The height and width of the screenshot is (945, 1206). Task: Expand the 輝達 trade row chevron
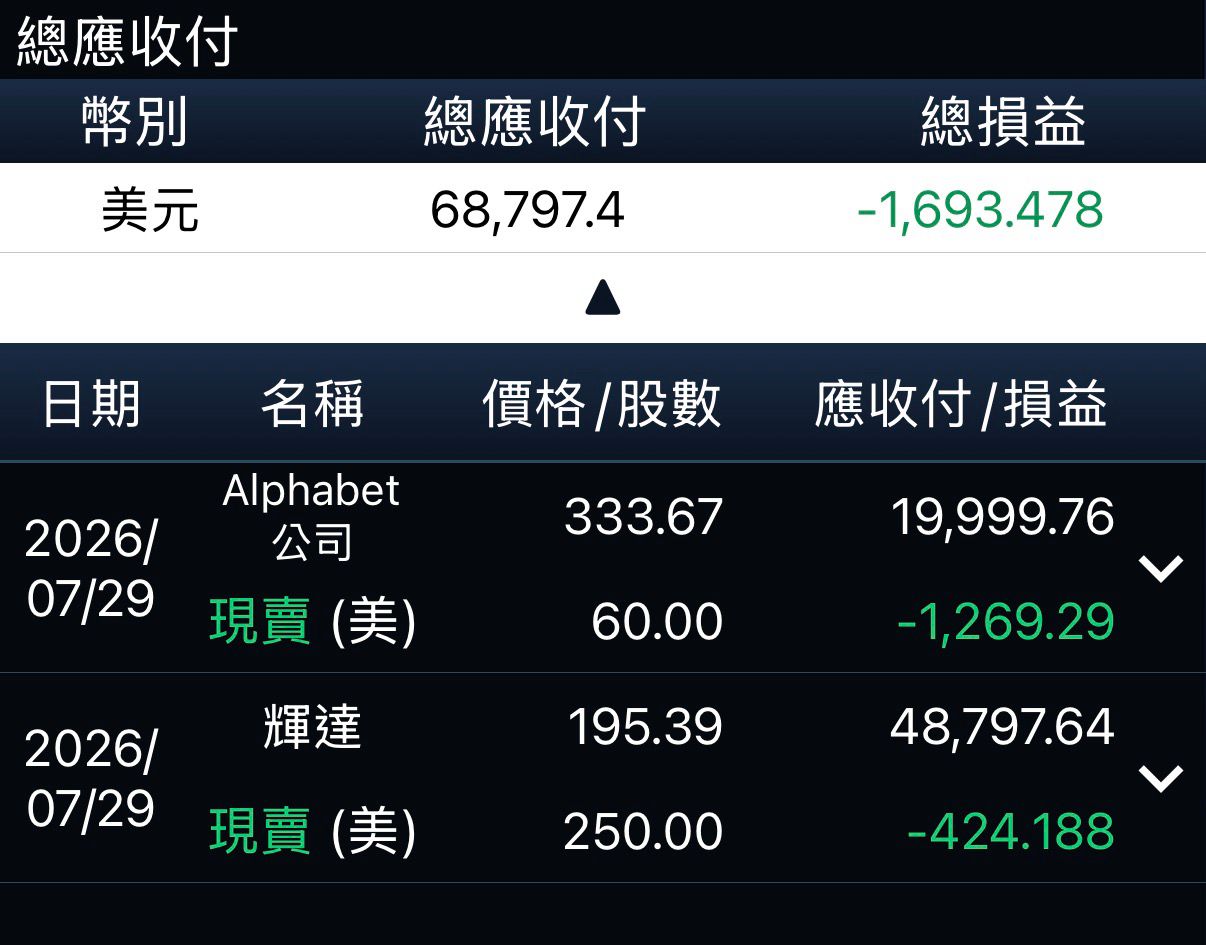click(1161, 778)
